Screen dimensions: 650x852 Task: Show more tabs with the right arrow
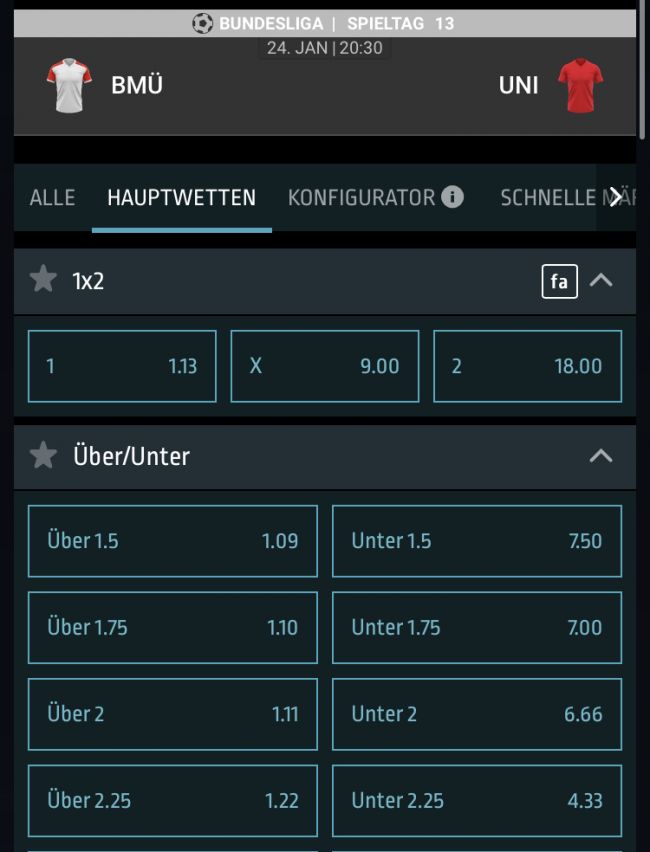[x=615, y=197]
